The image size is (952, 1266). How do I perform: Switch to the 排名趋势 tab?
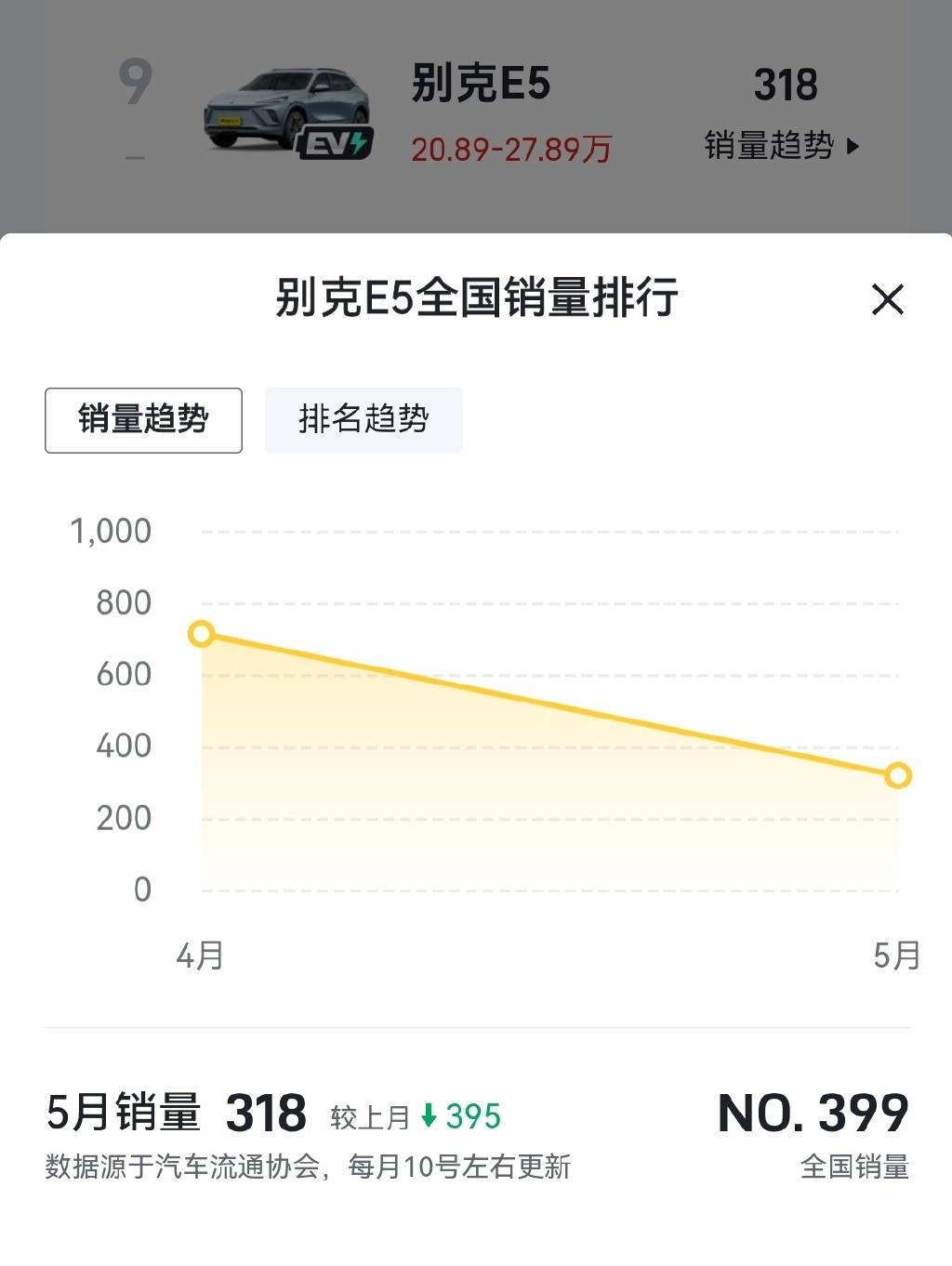(x=364, y=419)
